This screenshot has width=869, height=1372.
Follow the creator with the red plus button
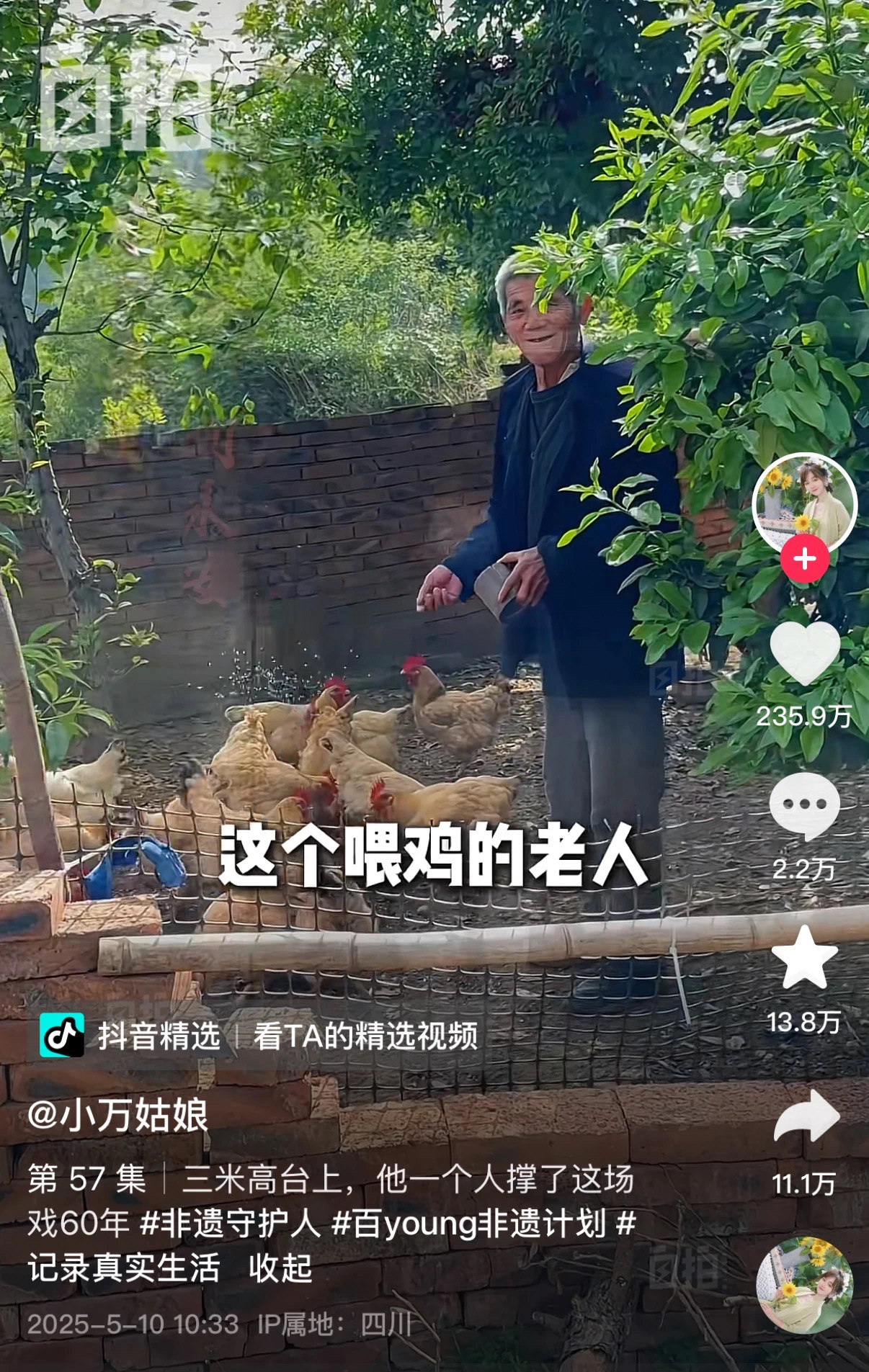804,559
